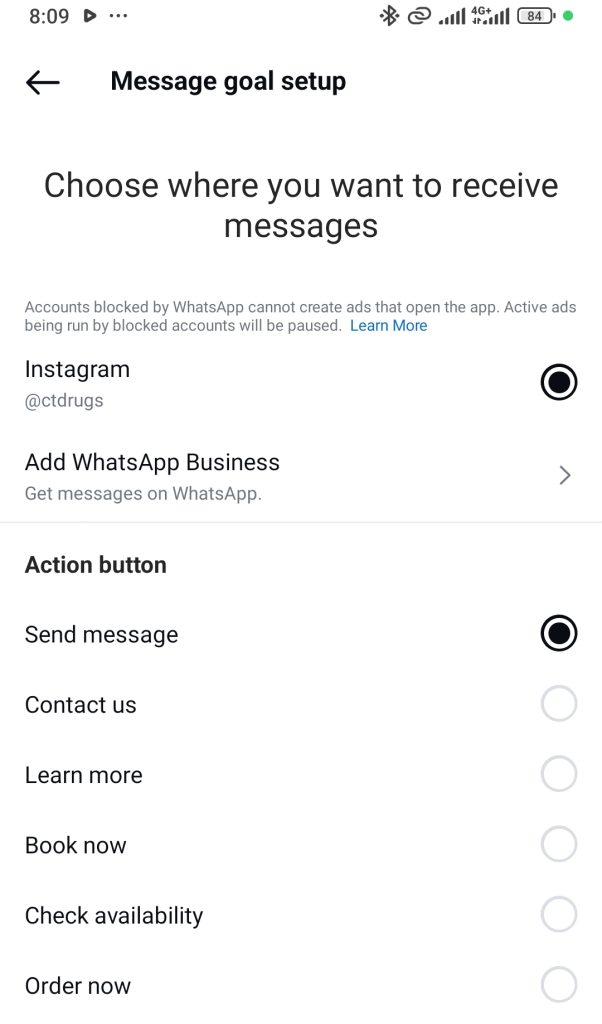Choose Check availability action button
The width and height of the screenshot is (602, 1024).
tap(301, 915)
